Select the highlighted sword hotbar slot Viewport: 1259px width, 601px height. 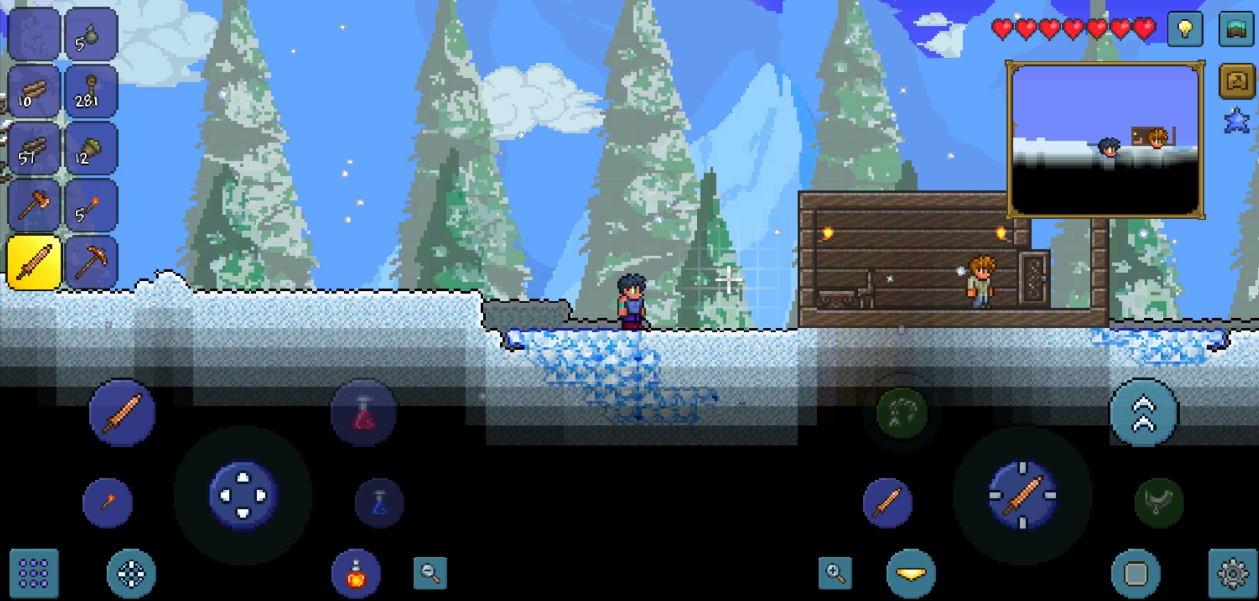34,263
